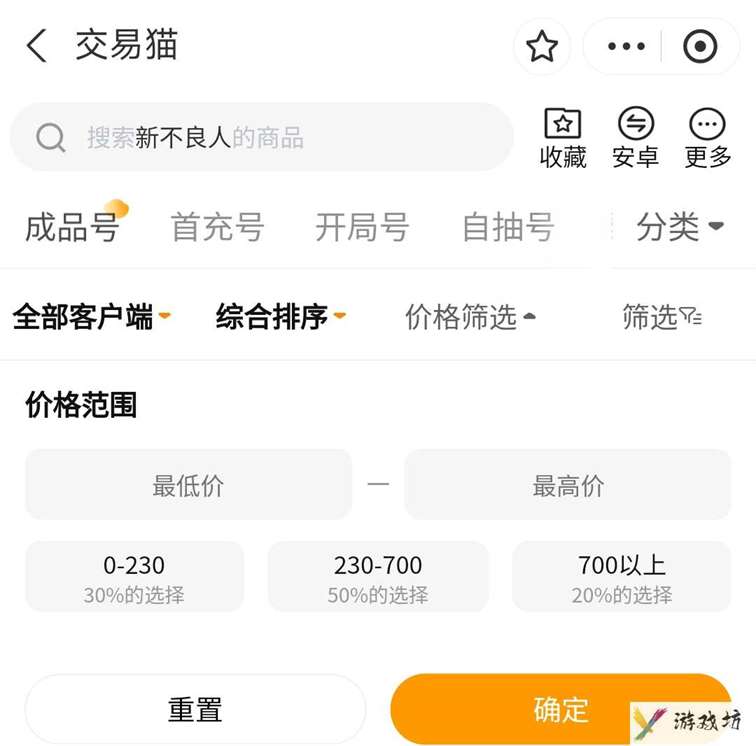Enter the 最低价 field
The width and height of the screenshot is (756, 746).
pos(188,485)
